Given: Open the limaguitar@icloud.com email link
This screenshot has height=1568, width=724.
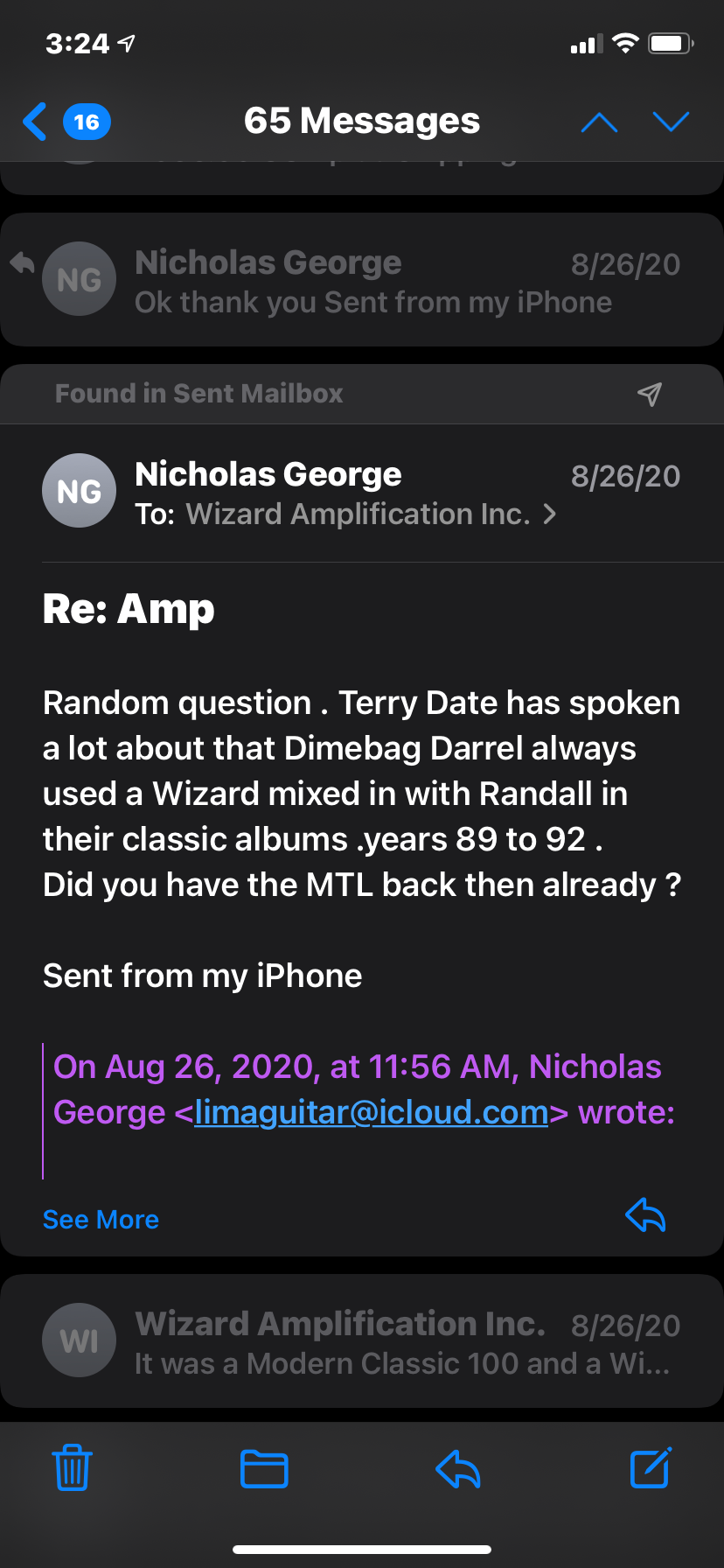Looking at the screenshot, I should (371, 1112).
